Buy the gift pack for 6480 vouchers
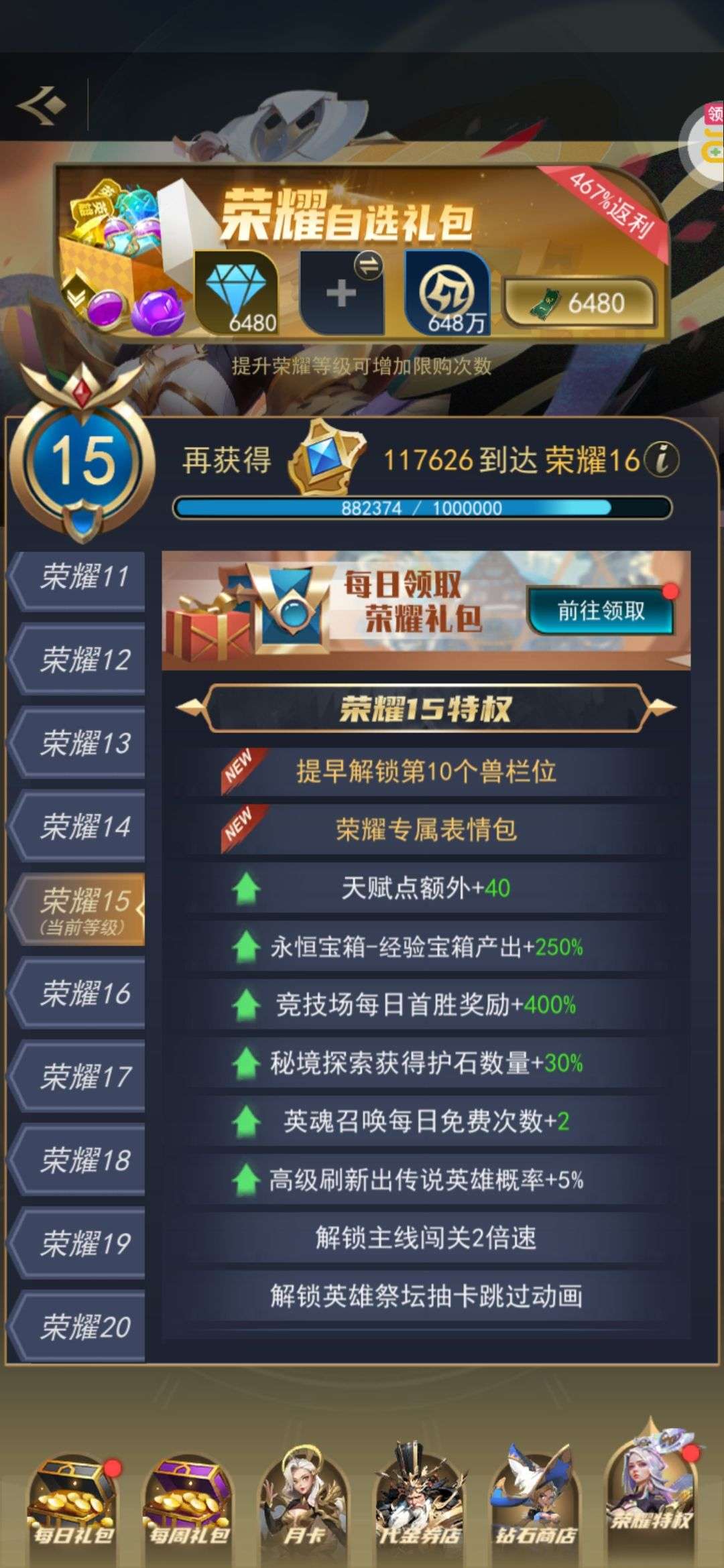Image resolution: width=724 pixels, height=1568 pixels. (x=579, y=304)
